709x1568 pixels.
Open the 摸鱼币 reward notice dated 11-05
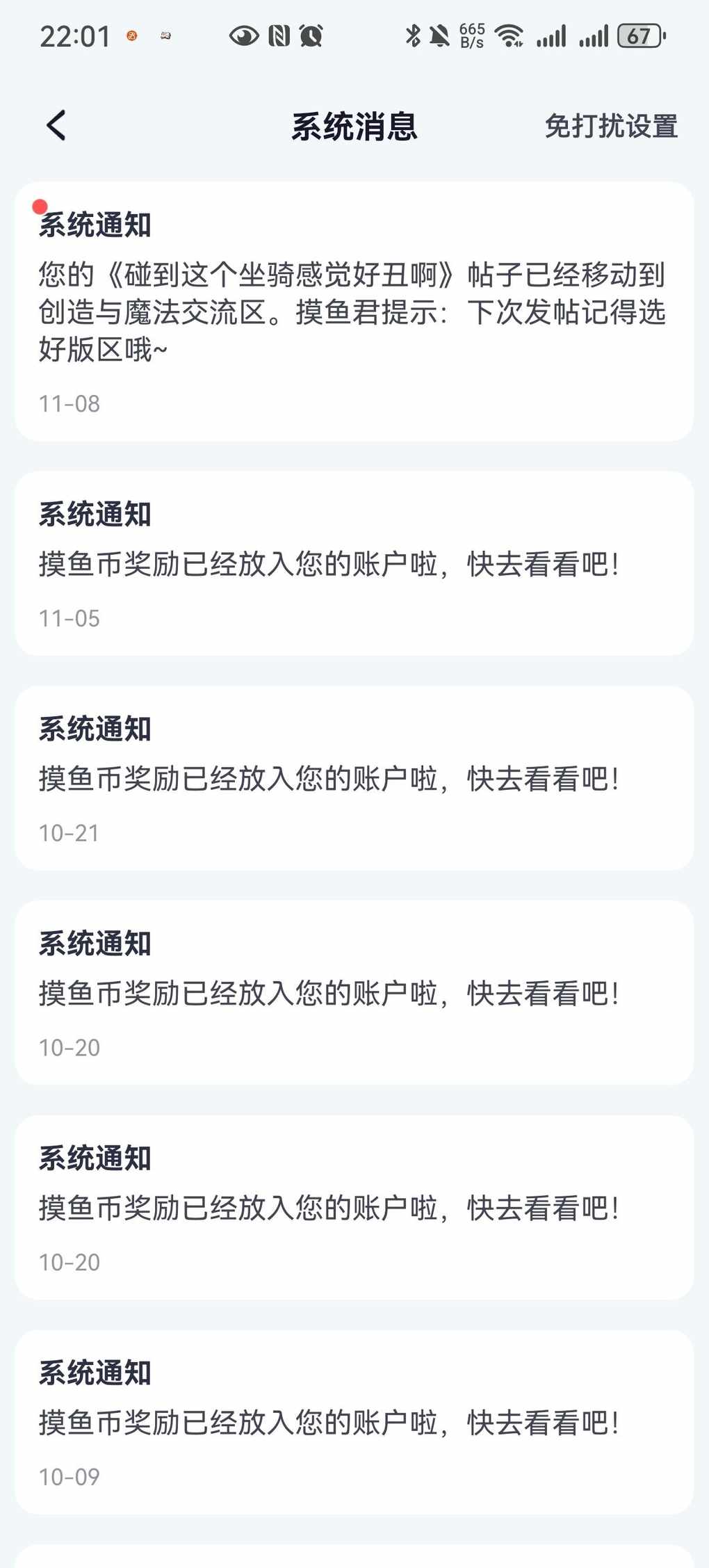click(354, 563)
